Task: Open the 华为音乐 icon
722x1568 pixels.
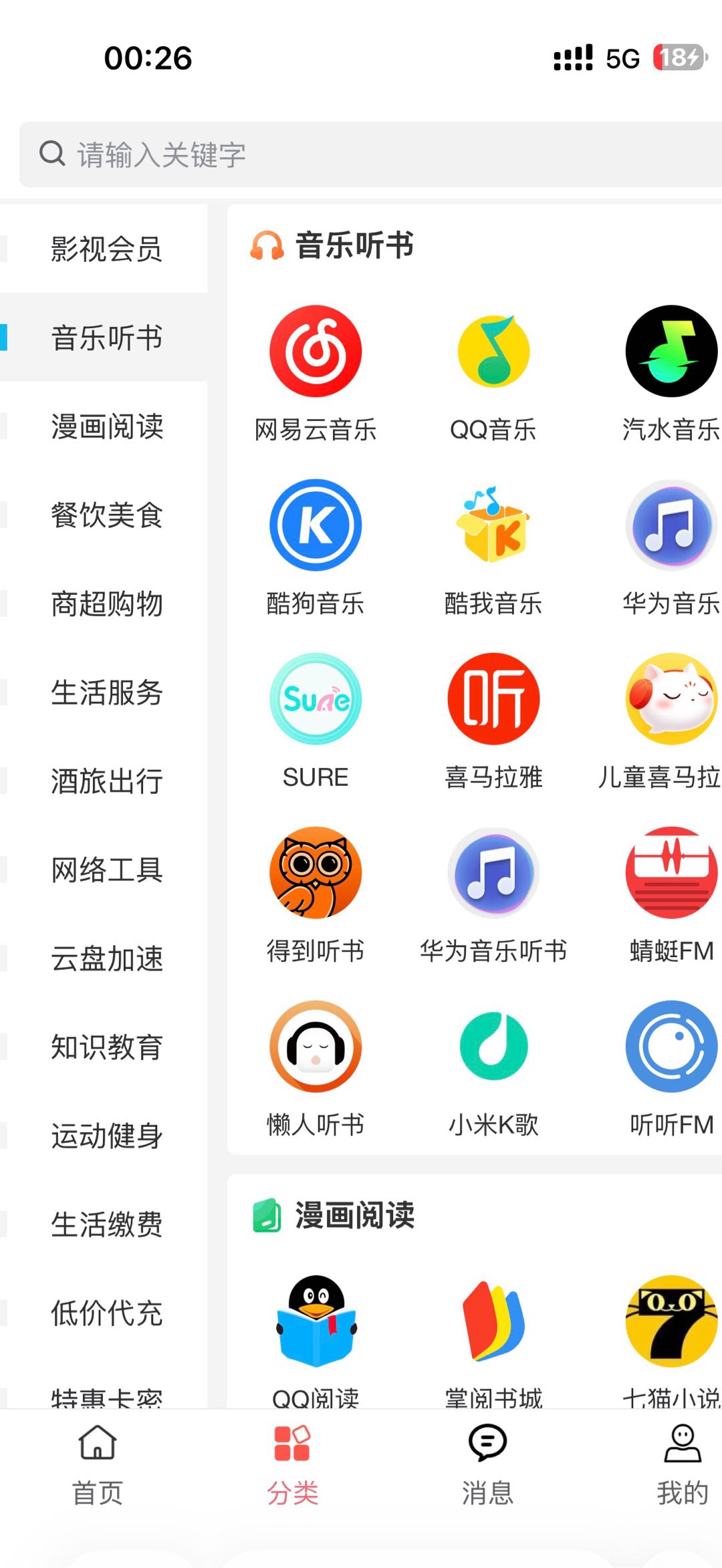Action: tap(671, 525)
